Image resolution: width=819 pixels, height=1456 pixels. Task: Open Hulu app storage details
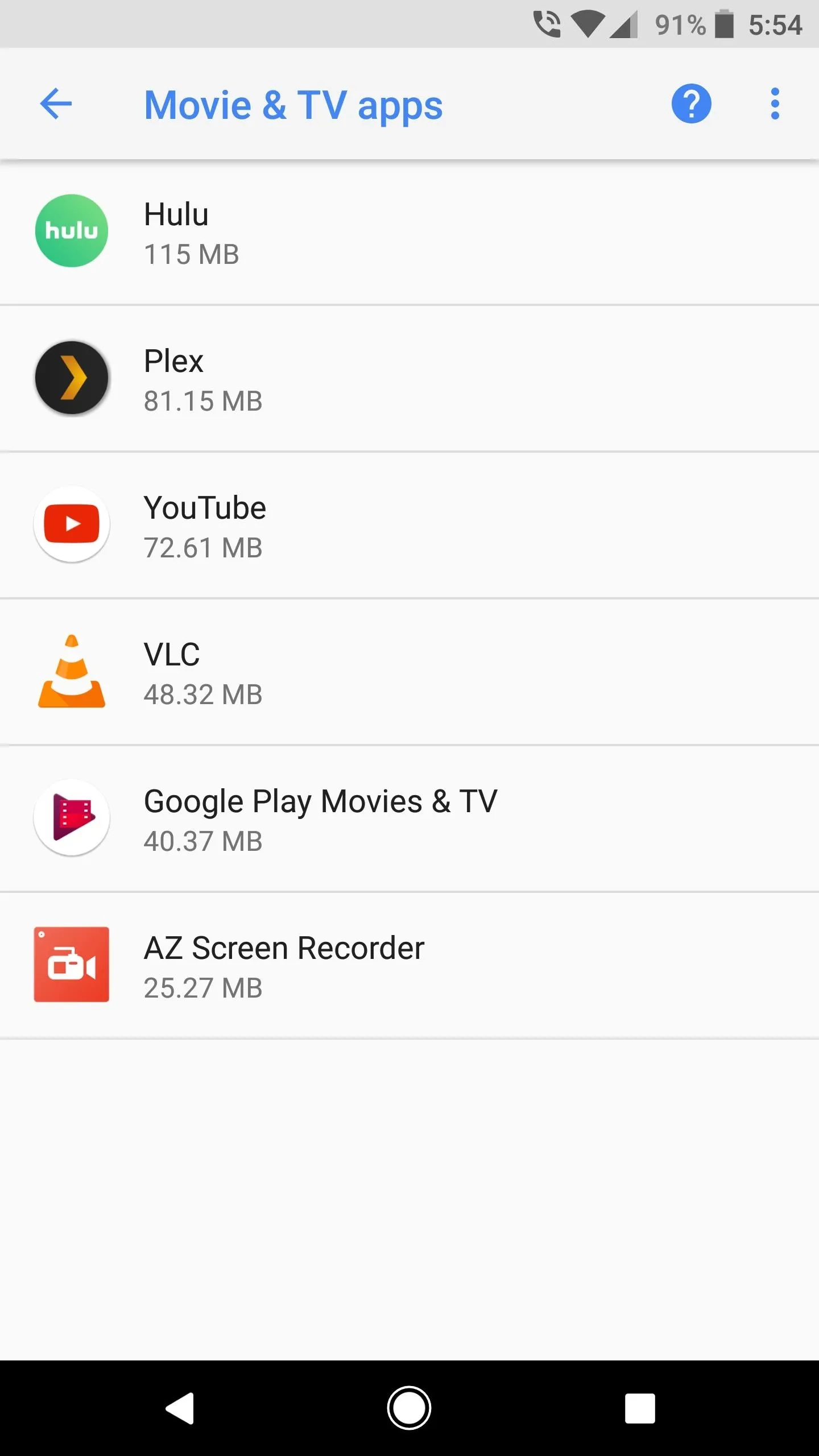(409, 231)
